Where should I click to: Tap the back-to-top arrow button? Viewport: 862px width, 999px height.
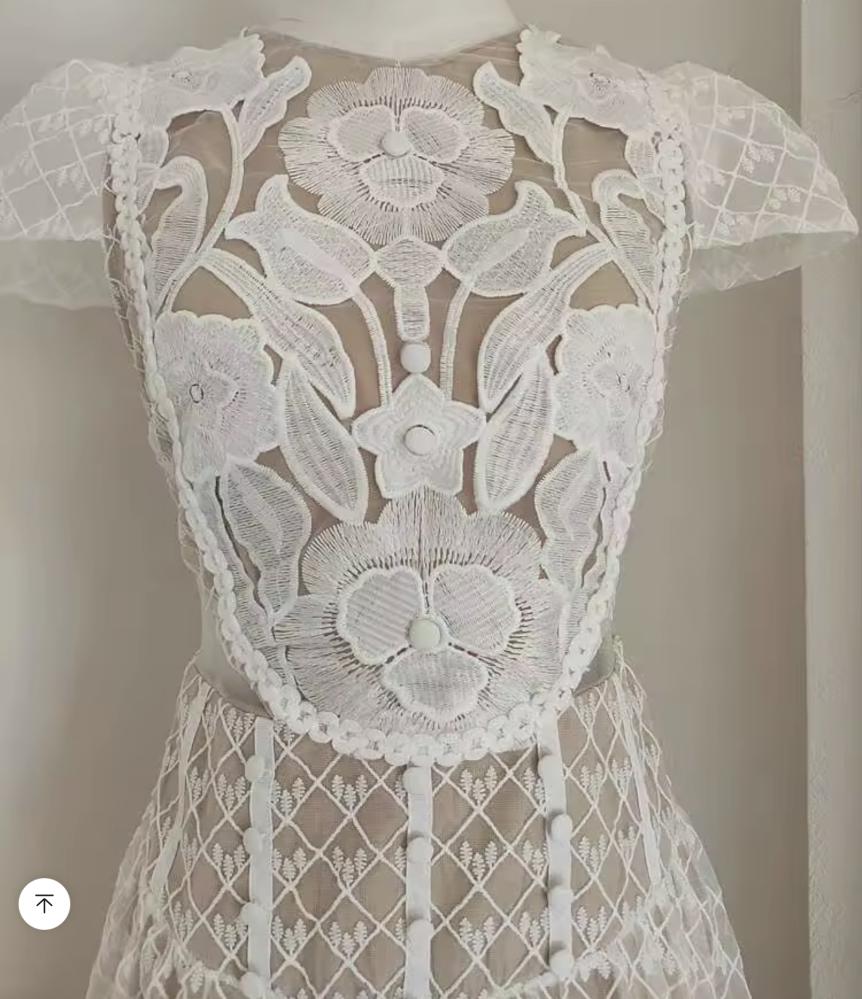pyautogui.click(x=44, y=904)
